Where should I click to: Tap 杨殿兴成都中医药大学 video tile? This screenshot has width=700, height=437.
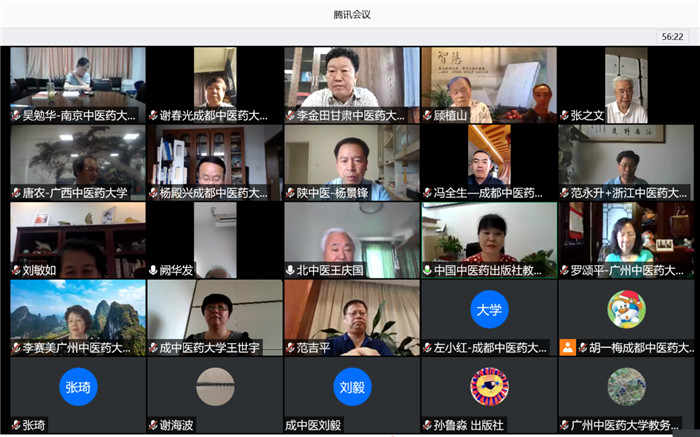pyautogui.click(x=214, y=162)
